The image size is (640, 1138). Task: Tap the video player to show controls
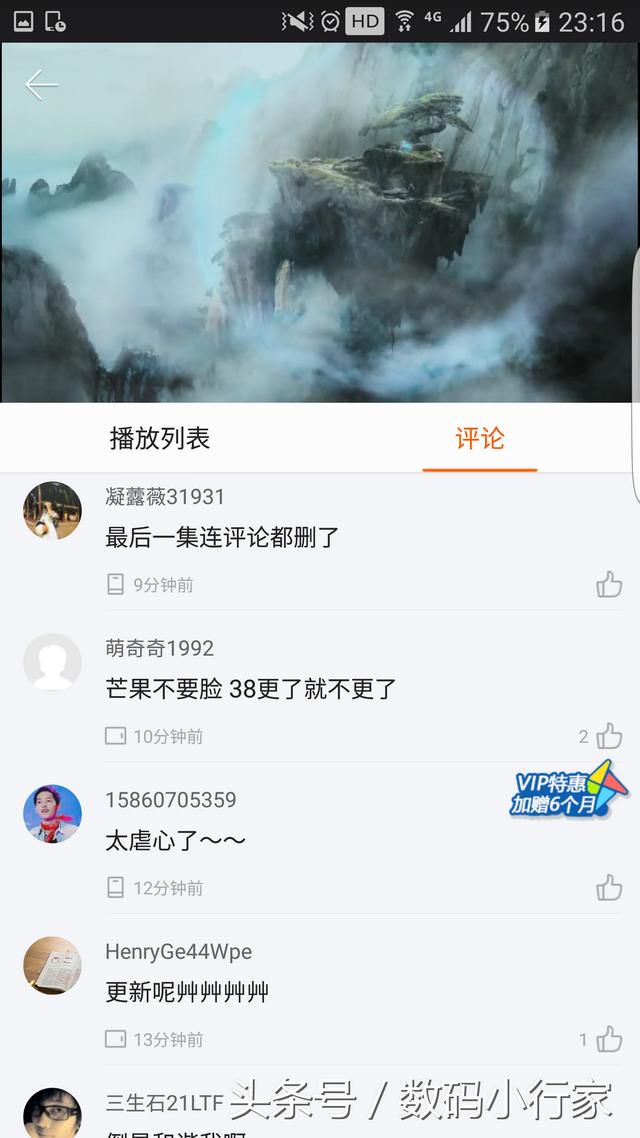(320, 222)
